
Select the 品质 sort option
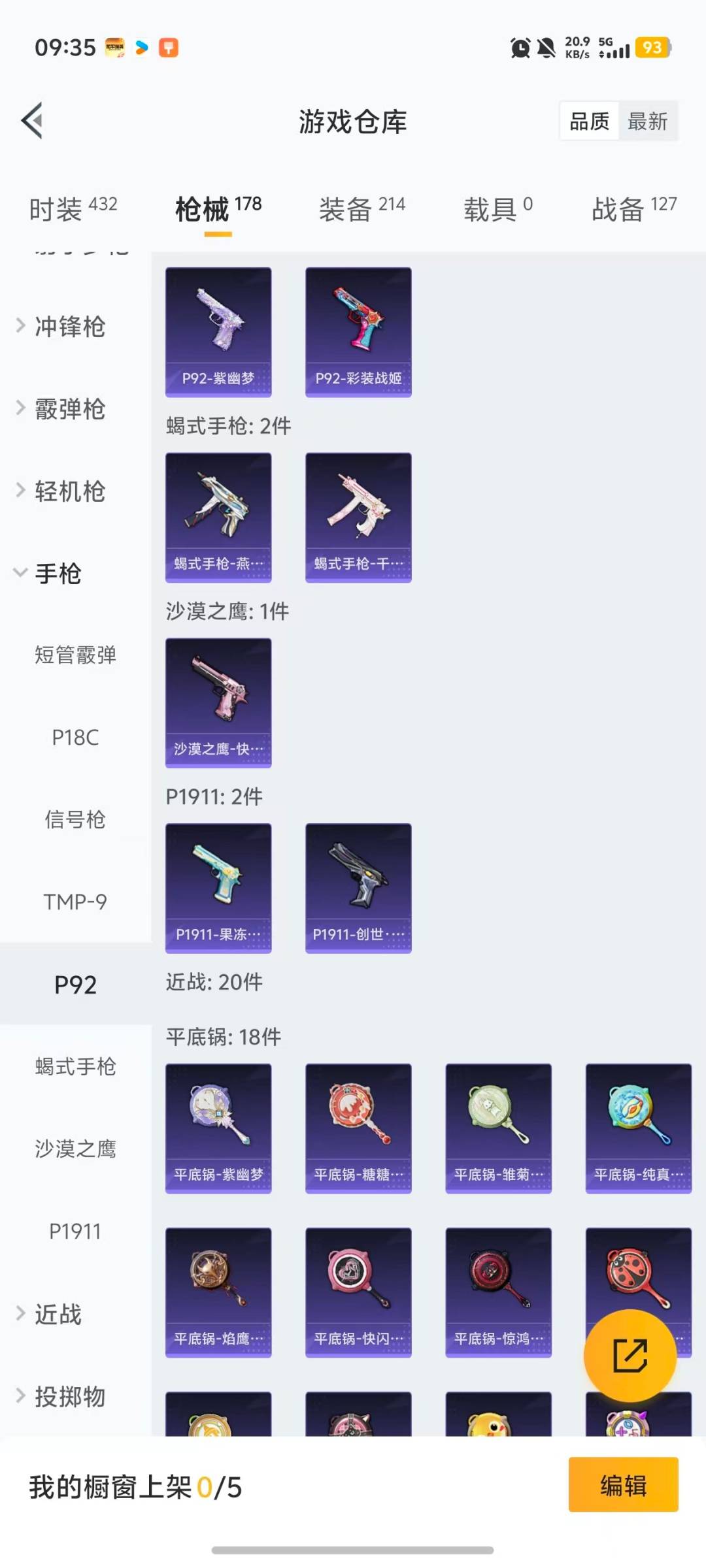pyautogui.click(x=588, y=122)
